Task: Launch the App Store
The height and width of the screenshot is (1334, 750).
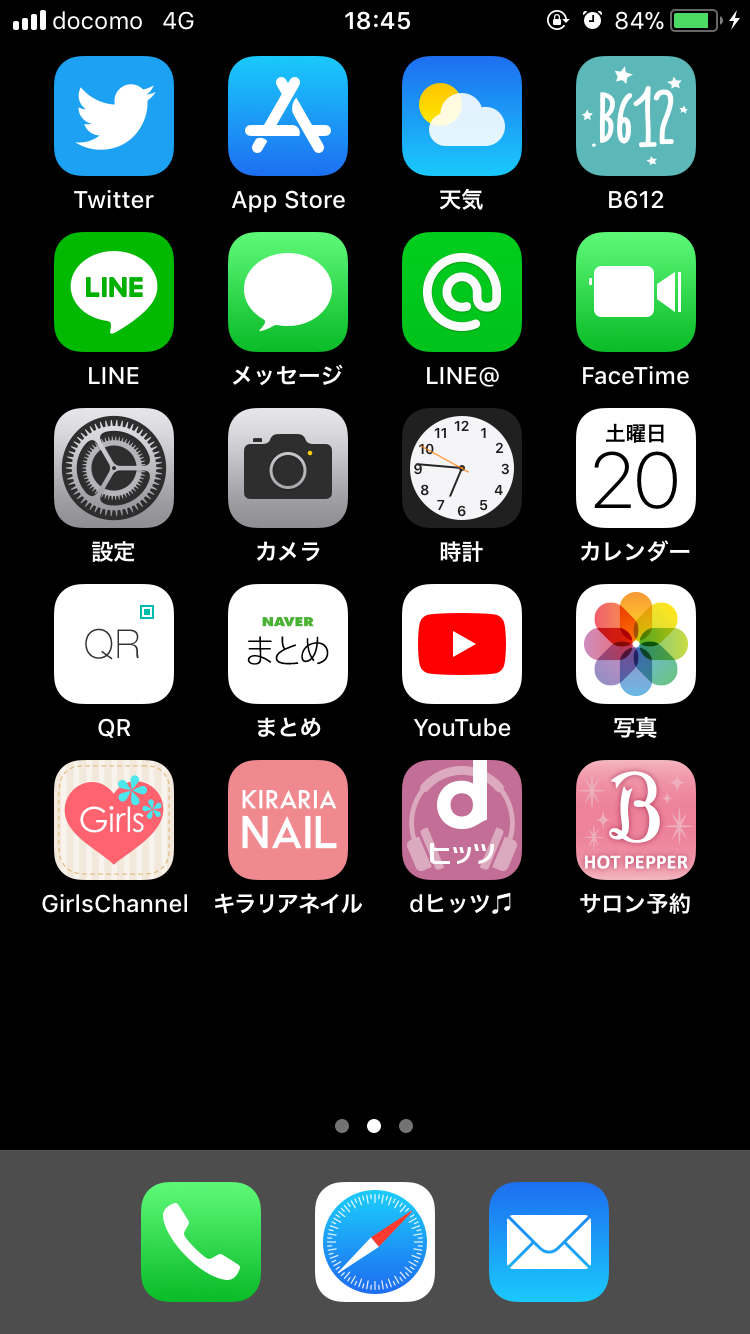Action: [x=288, y=116]
